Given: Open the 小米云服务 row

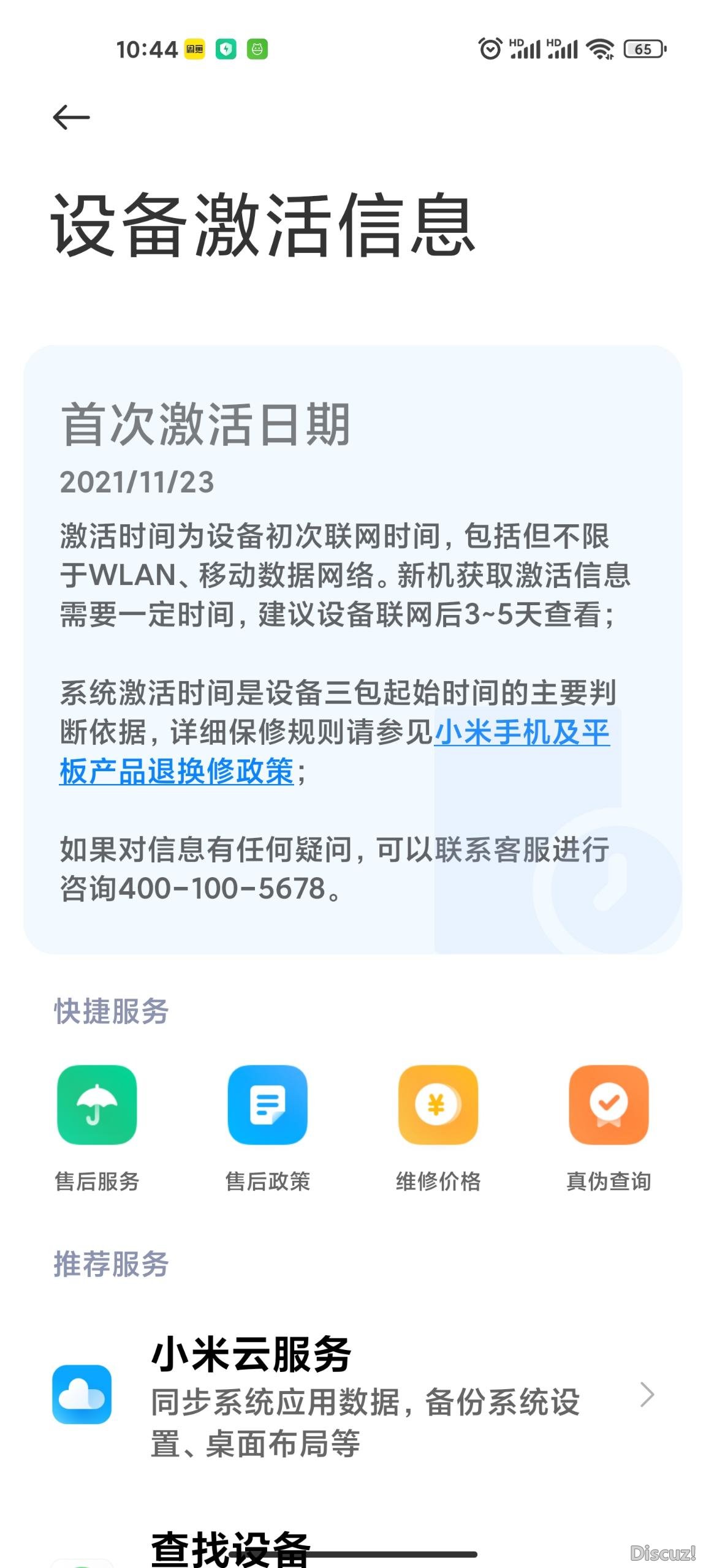Looking at the screenshot, I should (x=353, y=1395).
